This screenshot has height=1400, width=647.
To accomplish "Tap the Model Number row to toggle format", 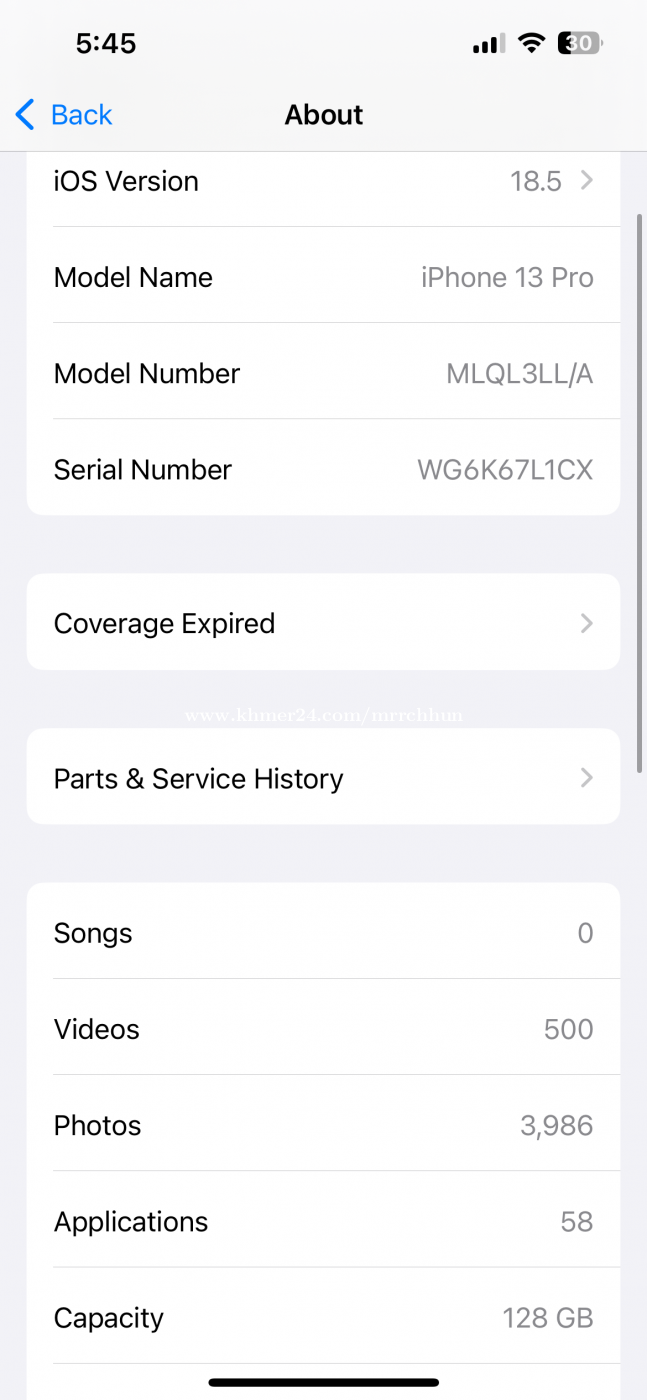I will coord(323,374).
